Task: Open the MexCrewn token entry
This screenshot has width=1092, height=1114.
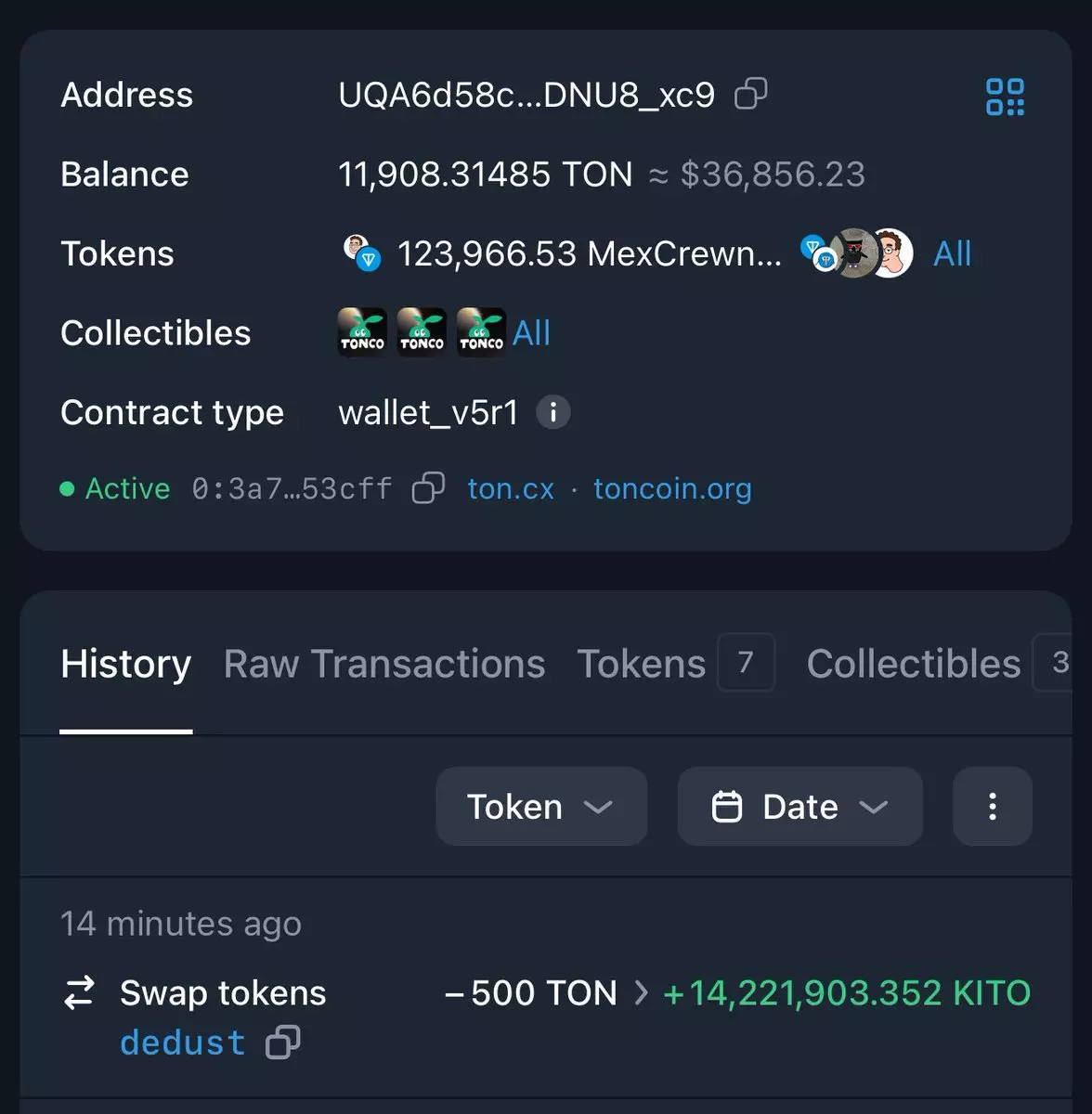Action: (x=589, y=253)
